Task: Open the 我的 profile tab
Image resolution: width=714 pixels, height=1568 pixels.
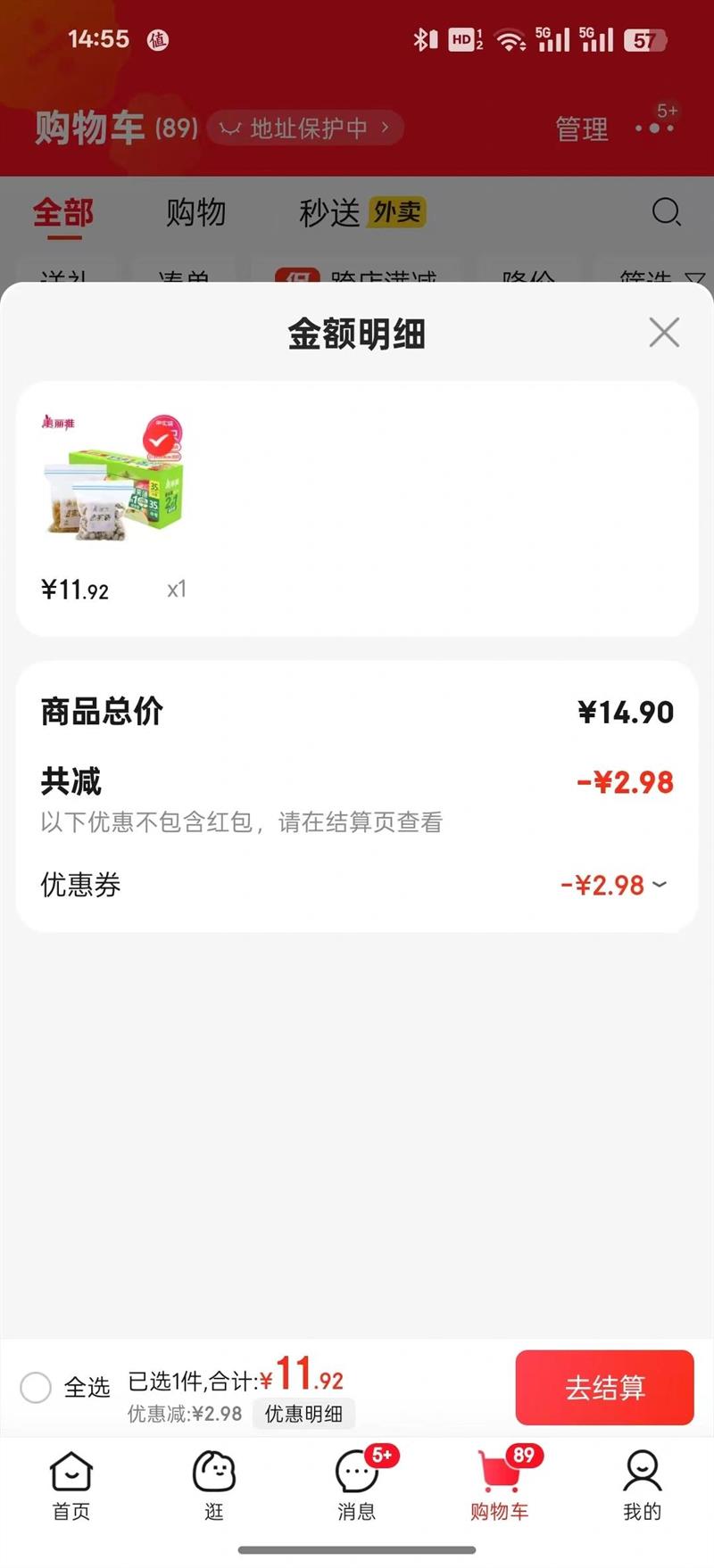Action: pos(642,1486)
